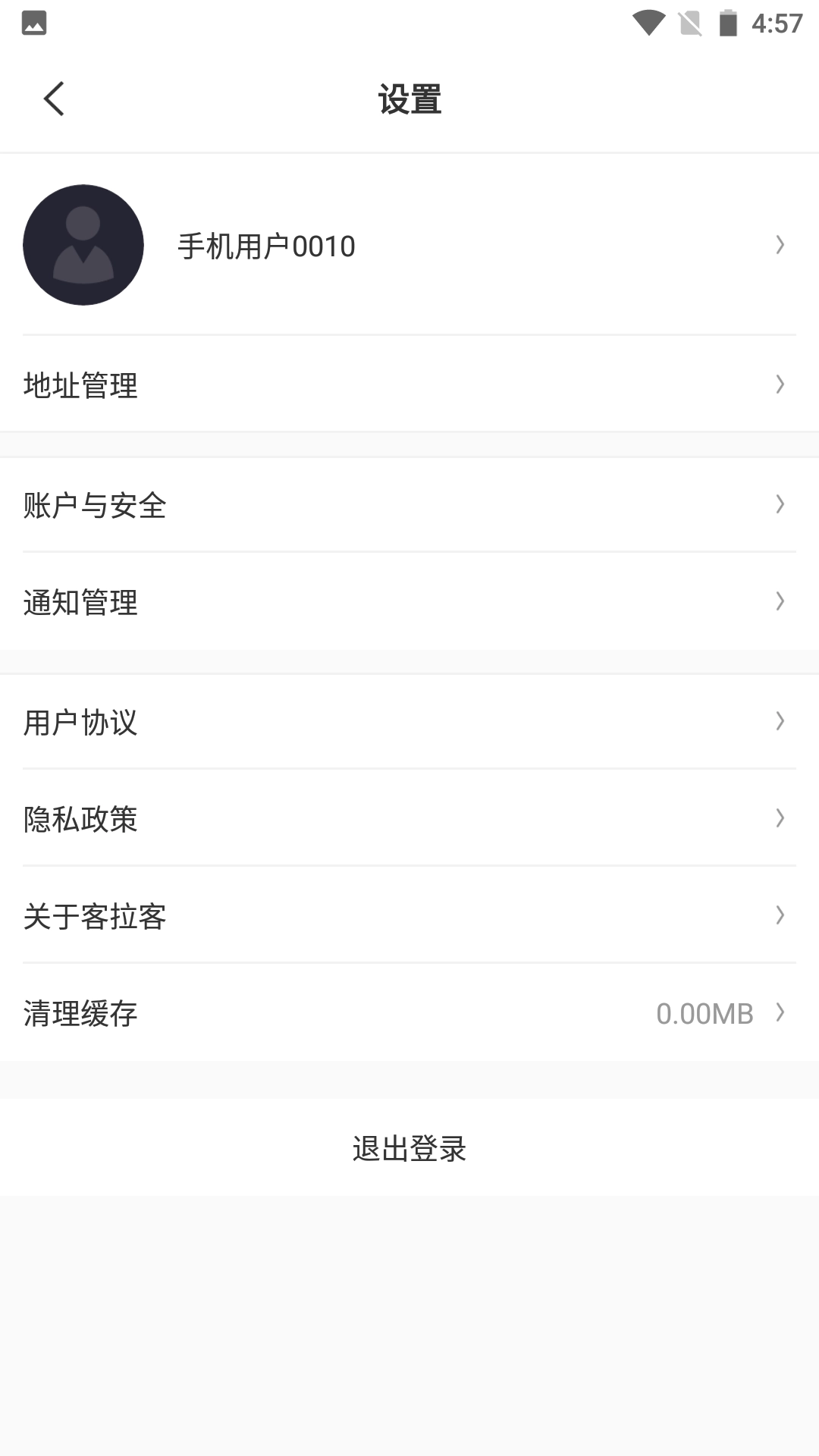Click the Wi-Fi icon in status bar

click(648, 22)
